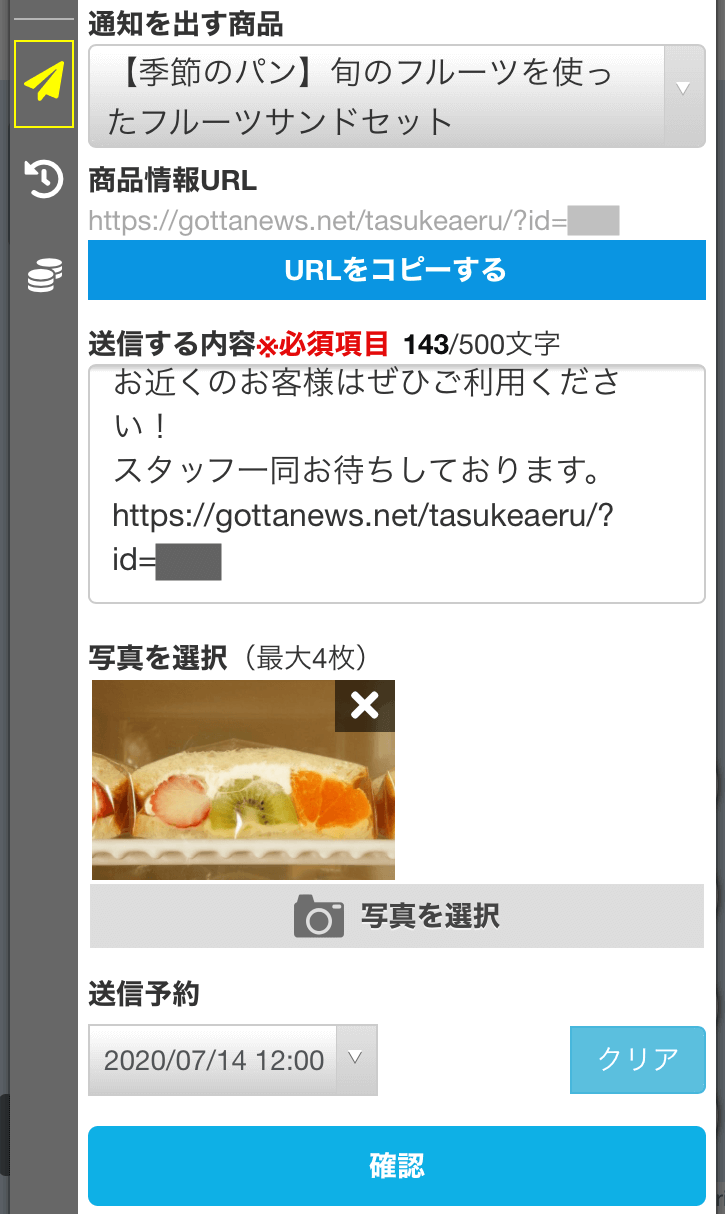
Task: Tap the URLをコピーする button
Action: (396, 270)
